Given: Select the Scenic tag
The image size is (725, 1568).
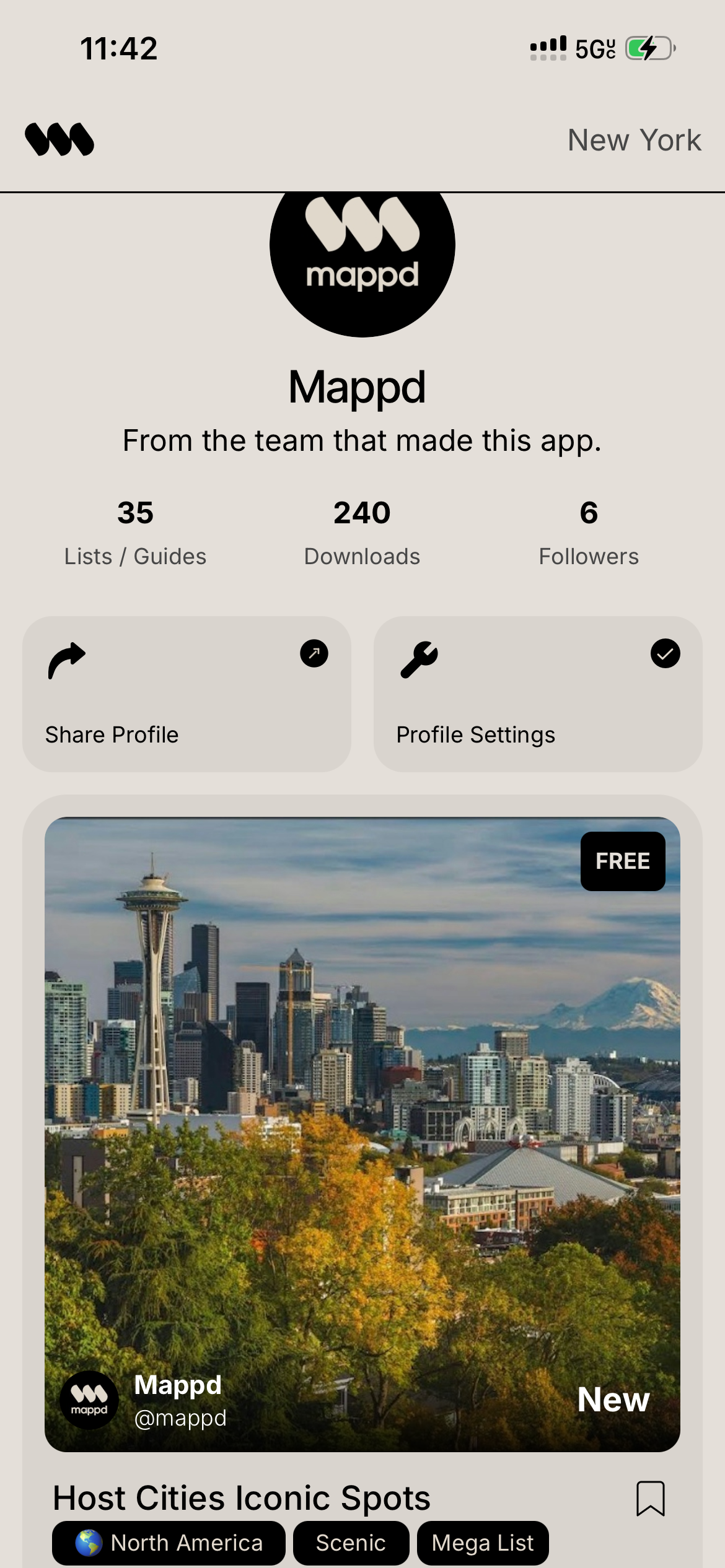Looking at the screenshot, I should pos(351,1543).
